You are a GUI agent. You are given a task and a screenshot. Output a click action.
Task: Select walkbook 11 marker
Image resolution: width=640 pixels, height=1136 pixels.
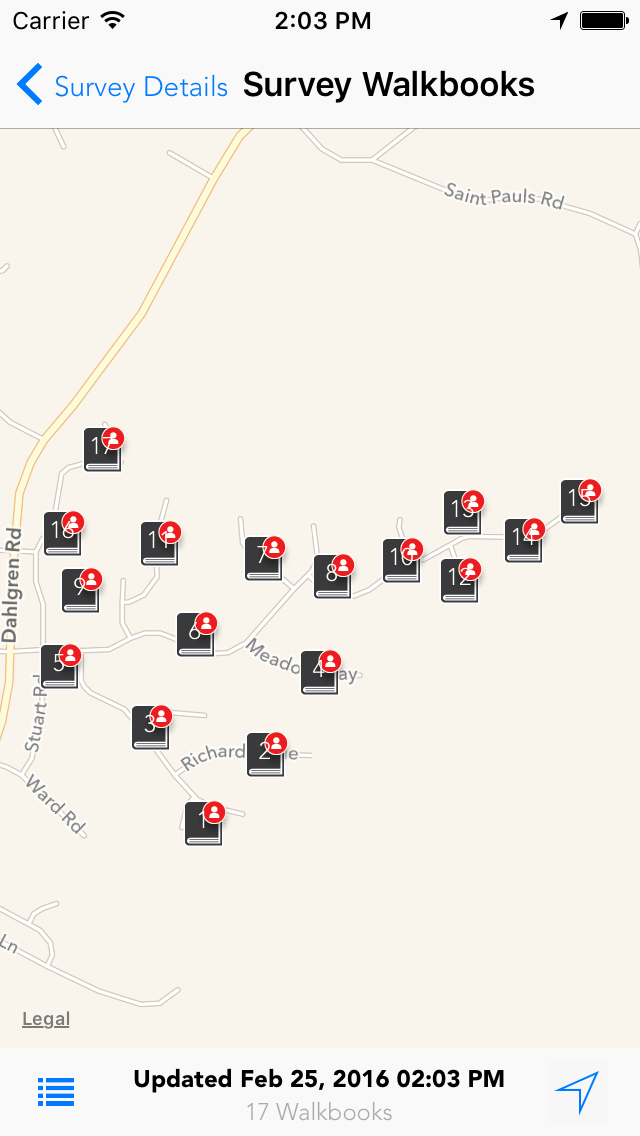tap(159, 544)
